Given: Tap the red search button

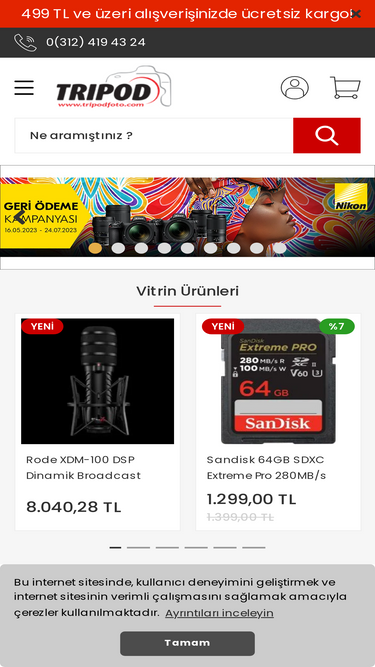Looking at the screenshot, I should 327,136.
